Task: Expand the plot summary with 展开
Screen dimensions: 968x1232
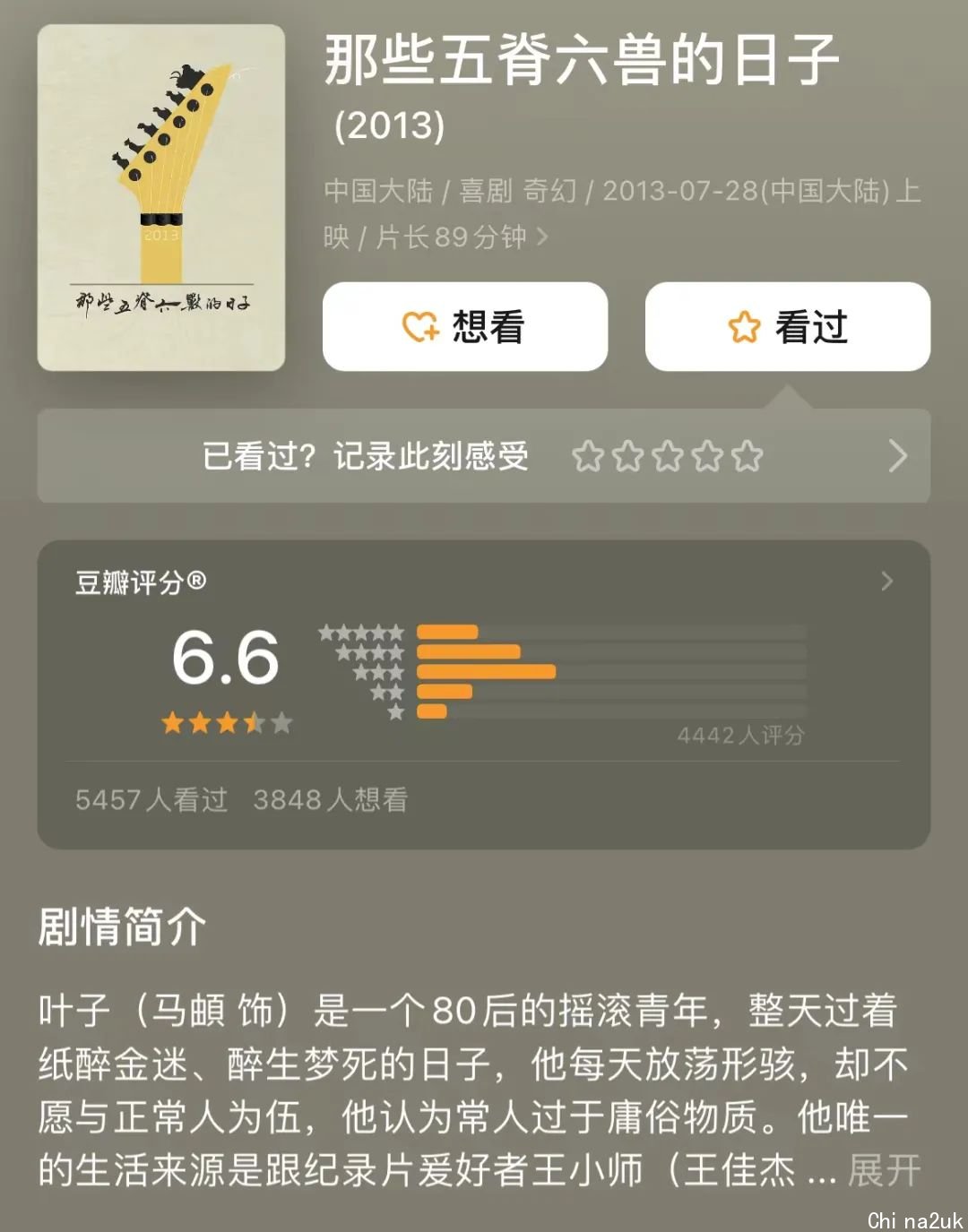Action: point(884,1170)
